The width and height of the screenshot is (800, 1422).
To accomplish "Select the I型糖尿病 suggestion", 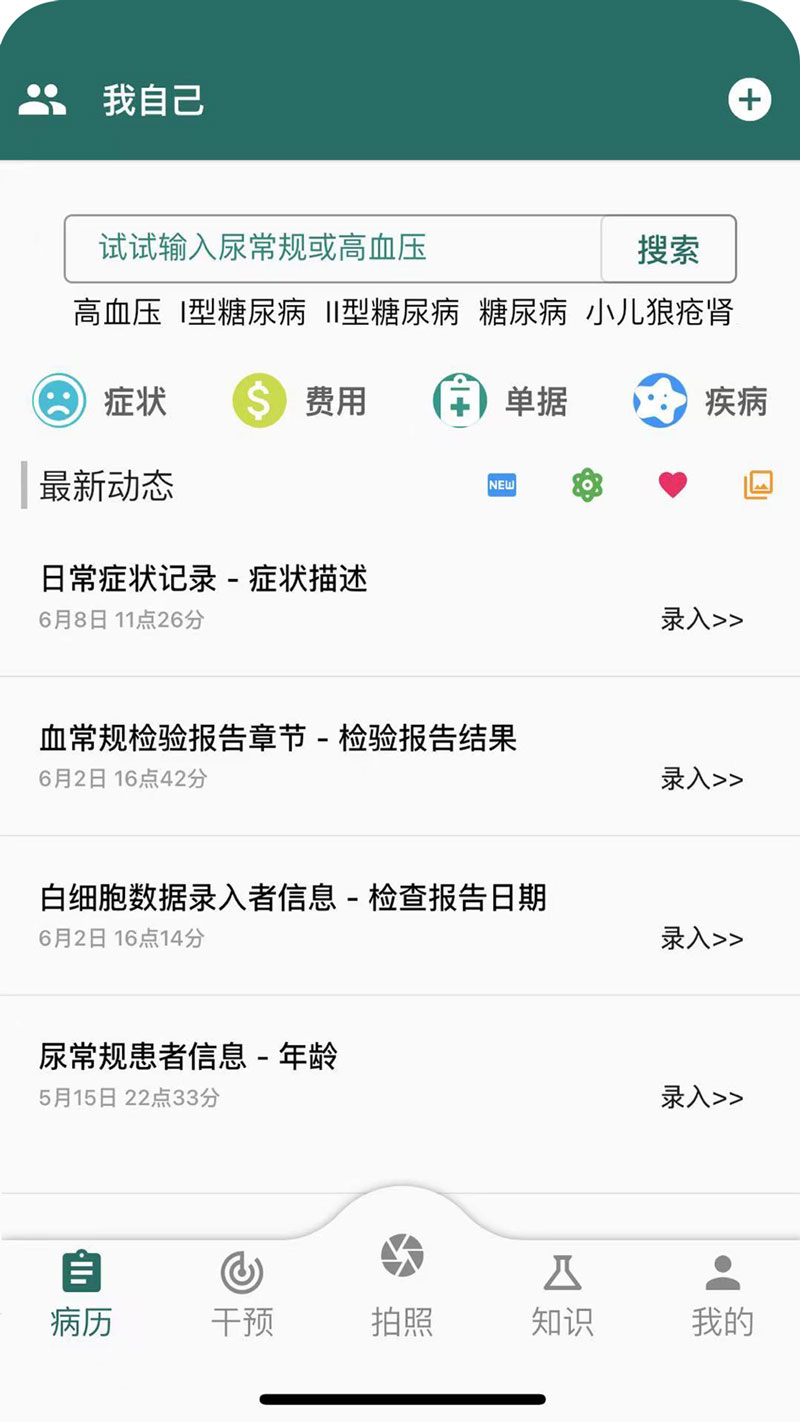I will point(243,313).
